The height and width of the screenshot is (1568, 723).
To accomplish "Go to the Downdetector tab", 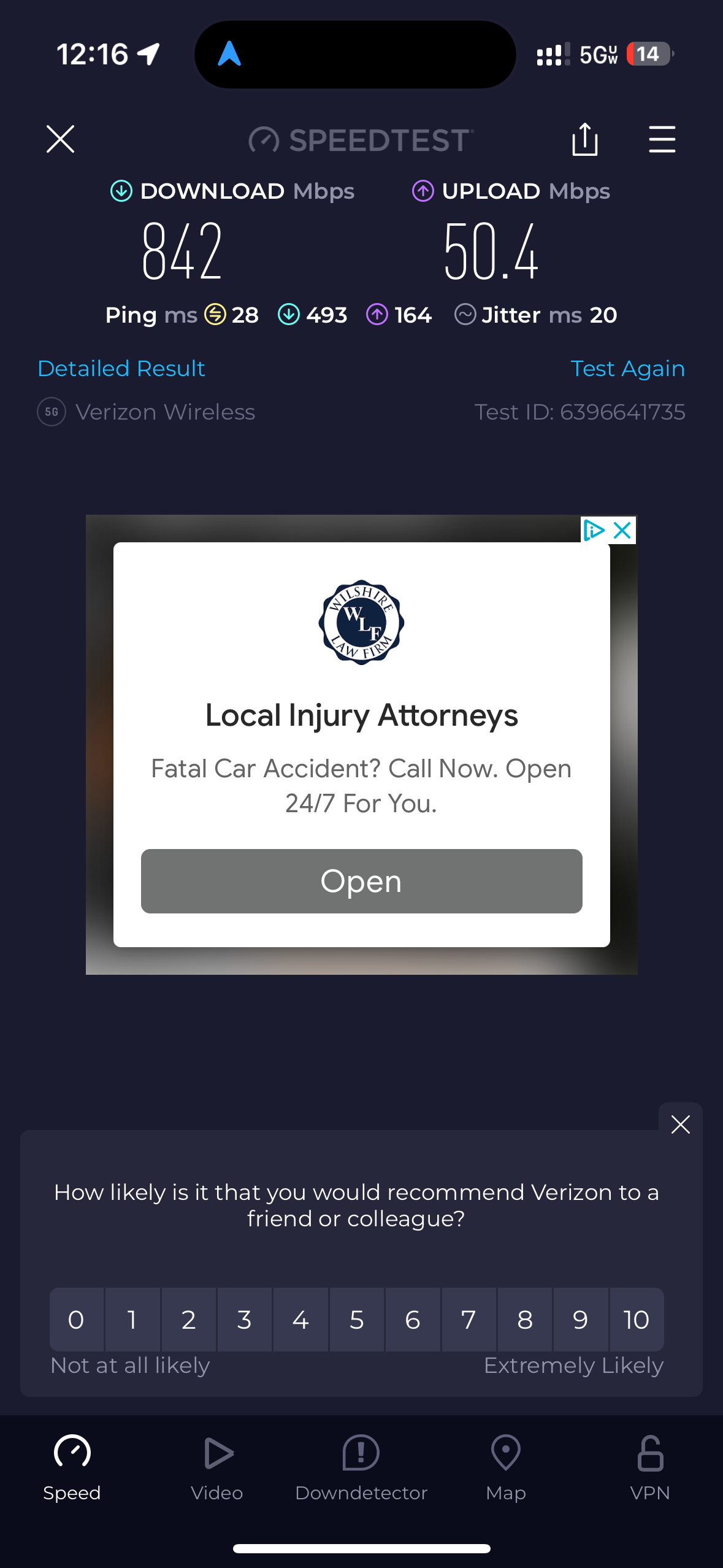I will [x=361, y=1467].
